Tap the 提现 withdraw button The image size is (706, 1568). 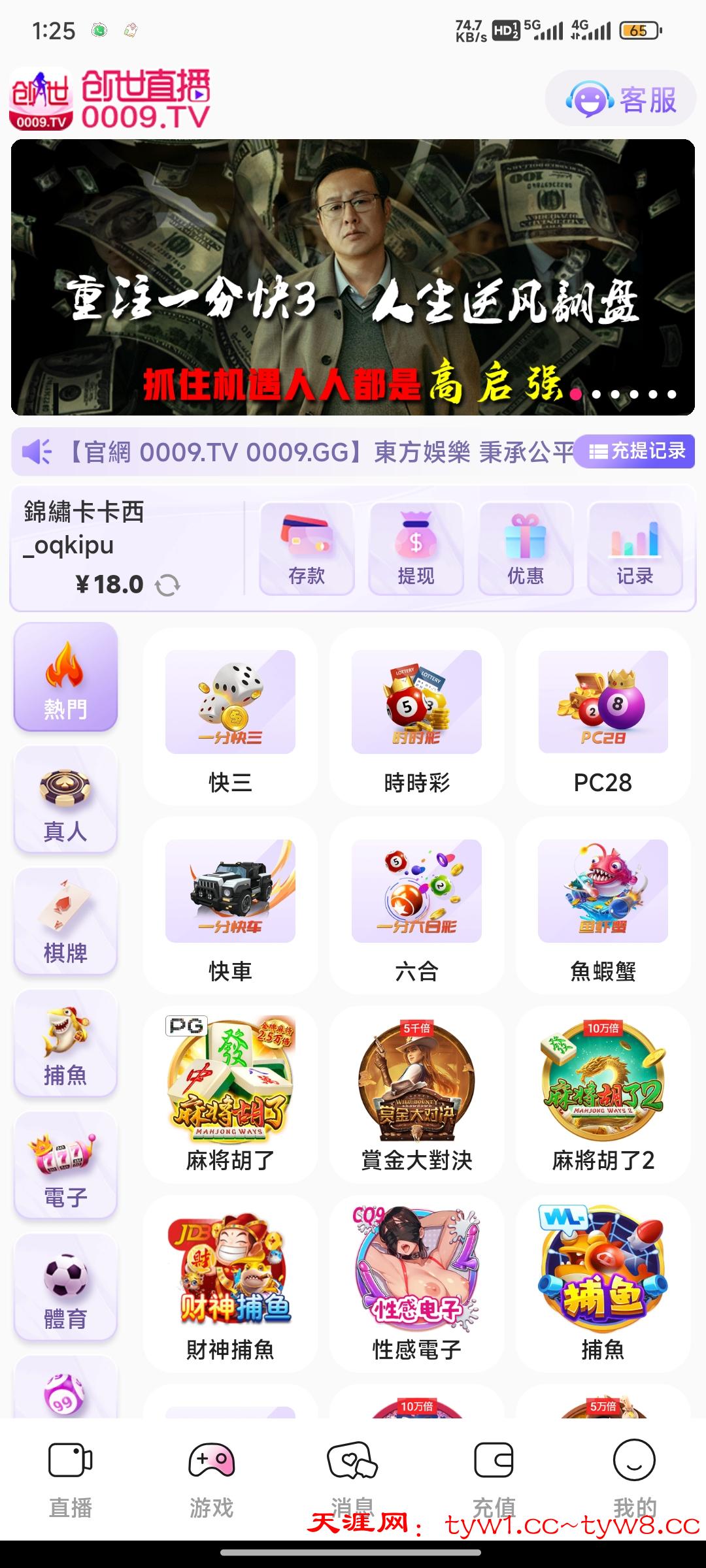pyautogui.click(x=416, y=548)
